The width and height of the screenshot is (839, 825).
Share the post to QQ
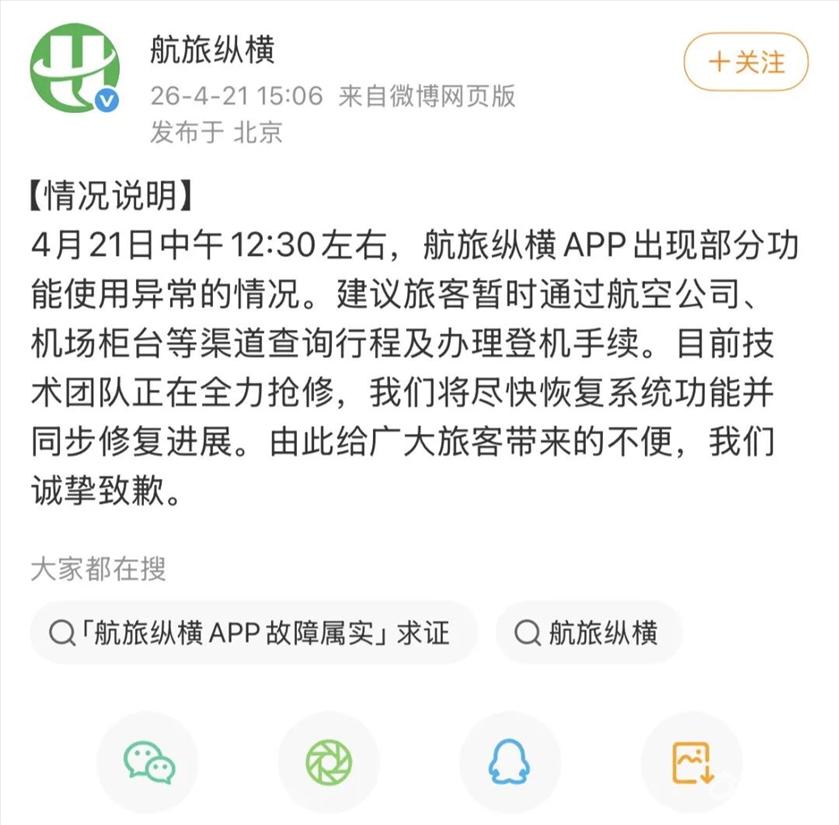point(509,762)
